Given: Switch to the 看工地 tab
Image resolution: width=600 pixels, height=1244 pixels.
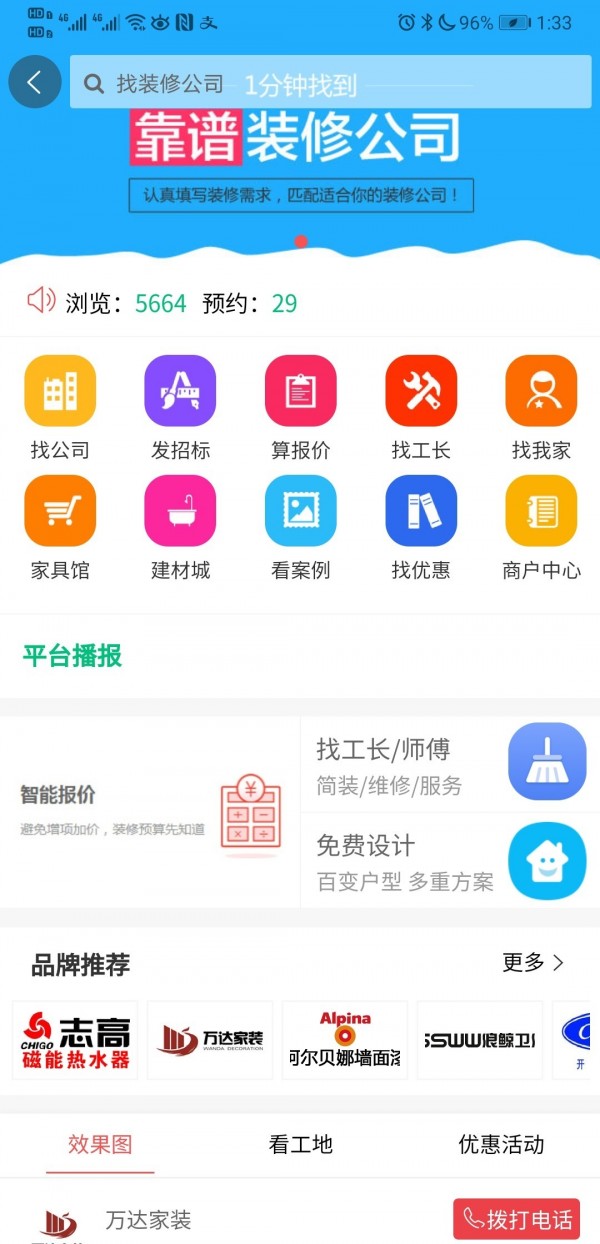Looking at the screenshot, I should point(300,1145).
